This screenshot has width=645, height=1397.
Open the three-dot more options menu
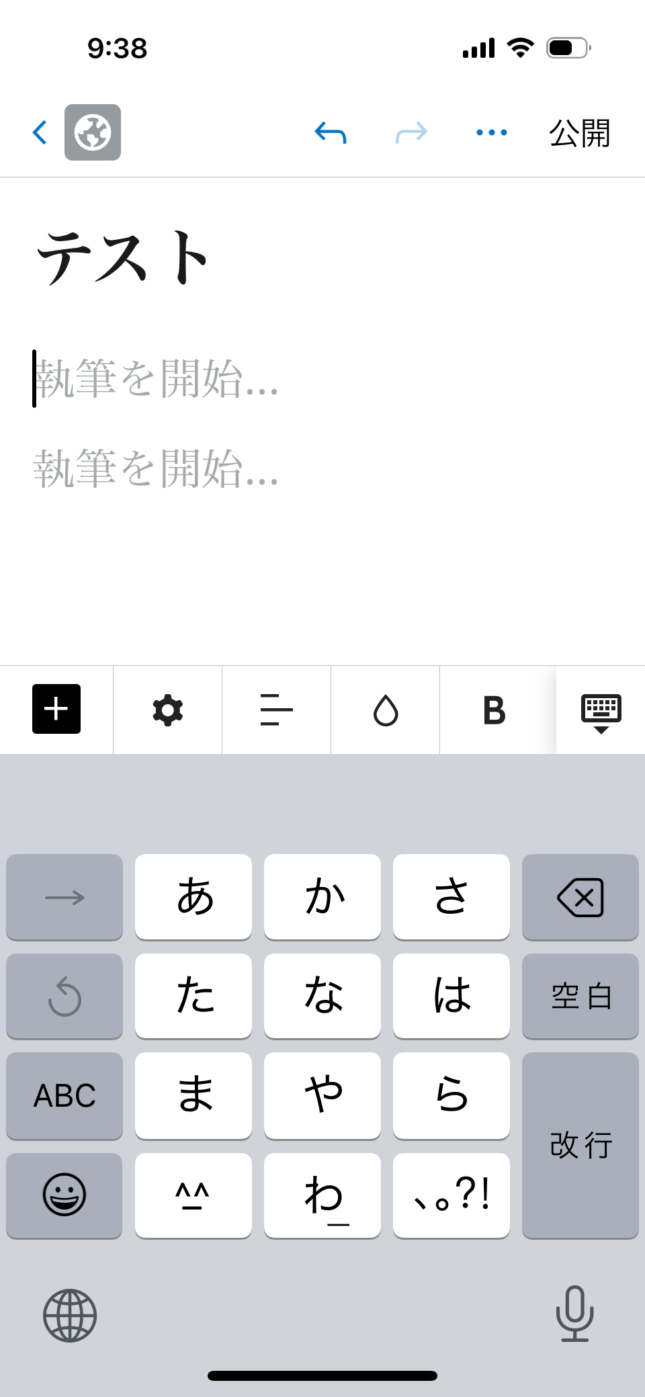click(x=492, y=132)
